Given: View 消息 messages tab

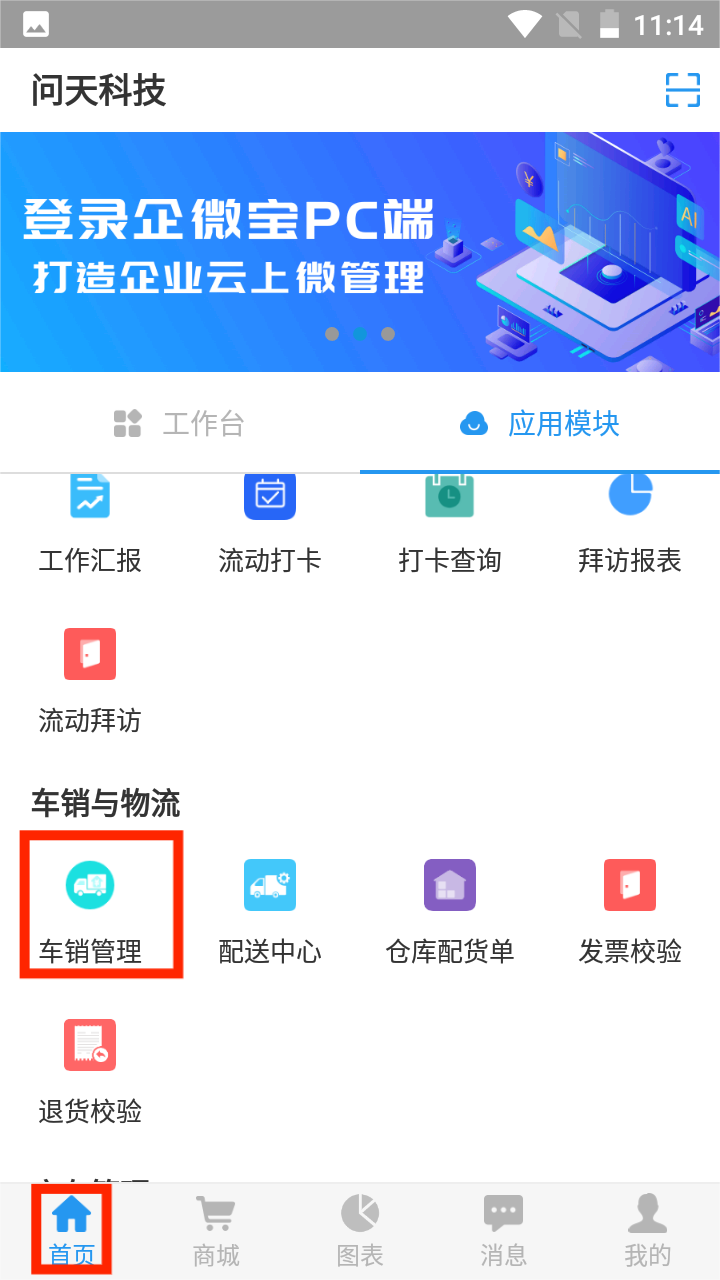Looking at the screenshot, I should pyautogui.click(x=504, y=1230).
